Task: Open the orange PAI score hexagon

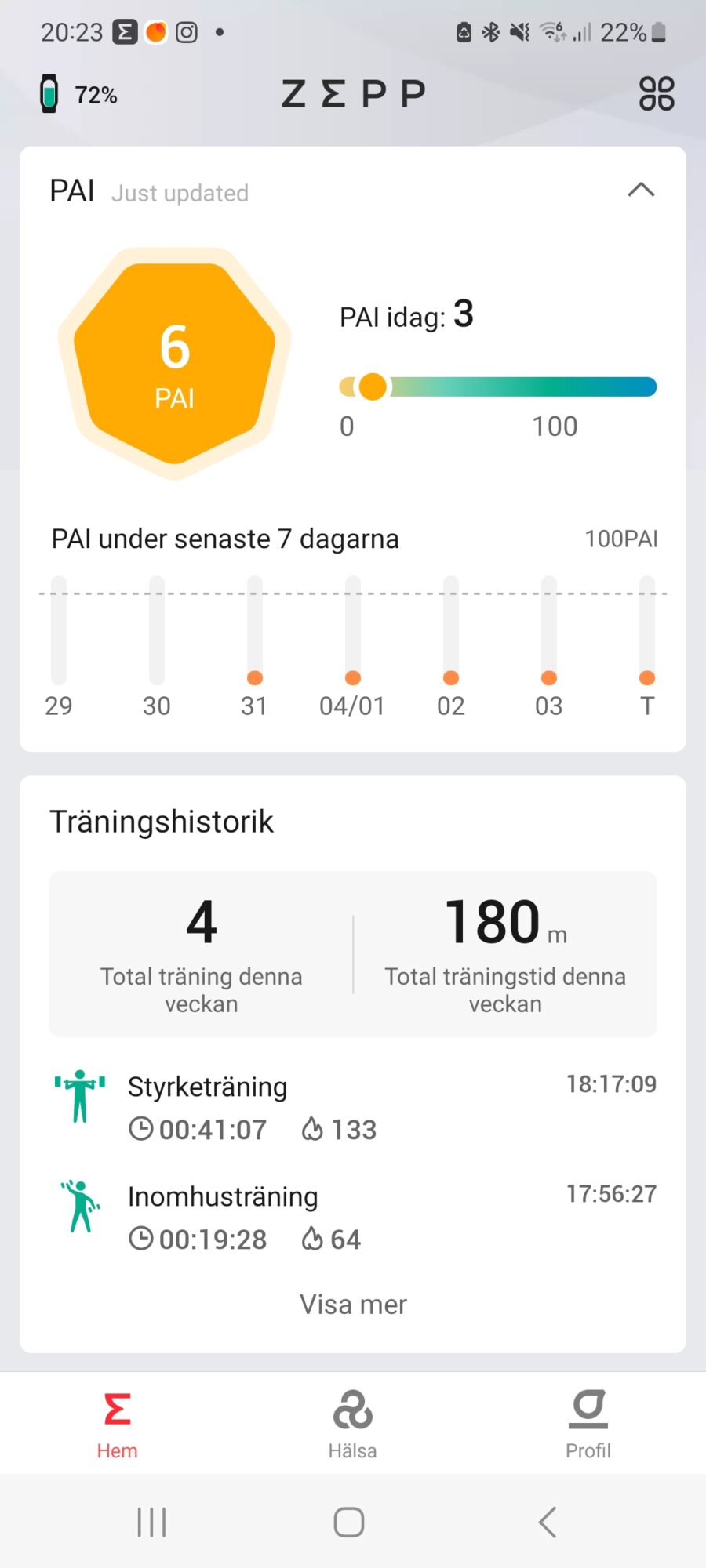Action: (175, 363)
